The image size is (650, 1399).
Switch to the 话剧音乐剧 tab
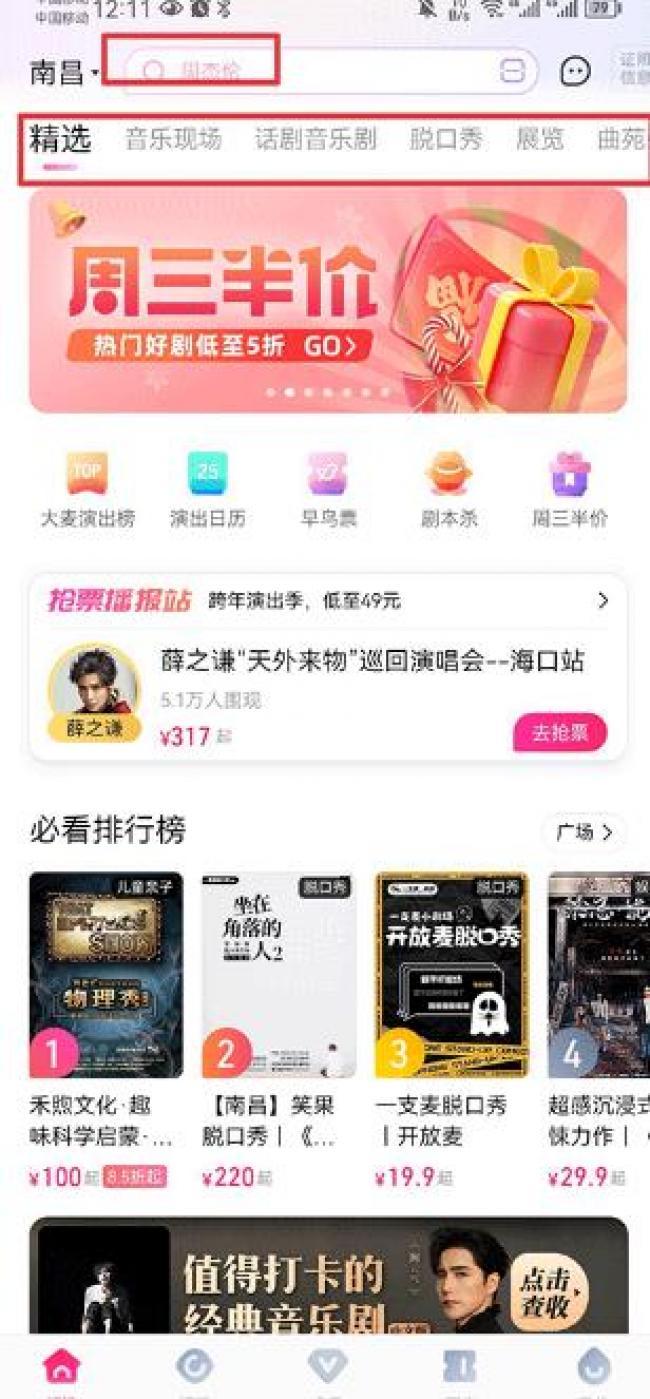(x=315, y=139)
